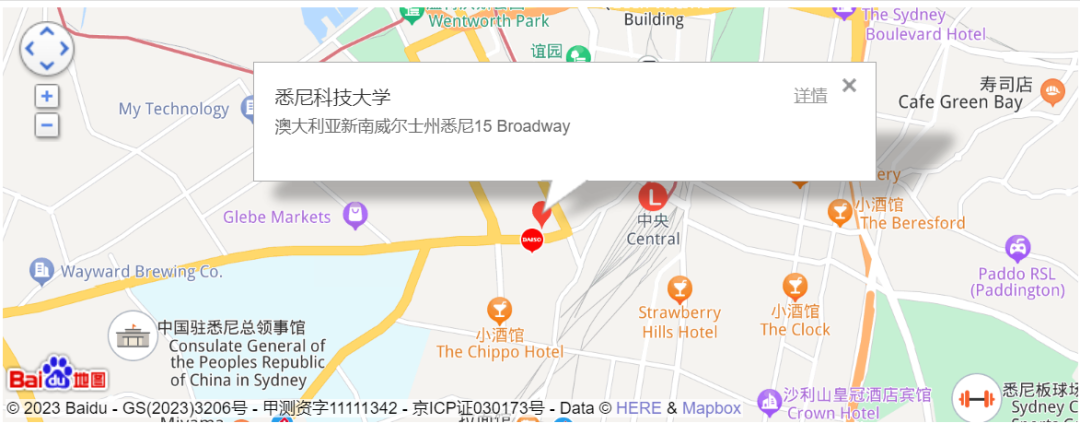Screen dimensions: 1080x423
Task: Open 详情 link for 悉尼科技大学
Action: pyautogui.click(x=810, y=96)
